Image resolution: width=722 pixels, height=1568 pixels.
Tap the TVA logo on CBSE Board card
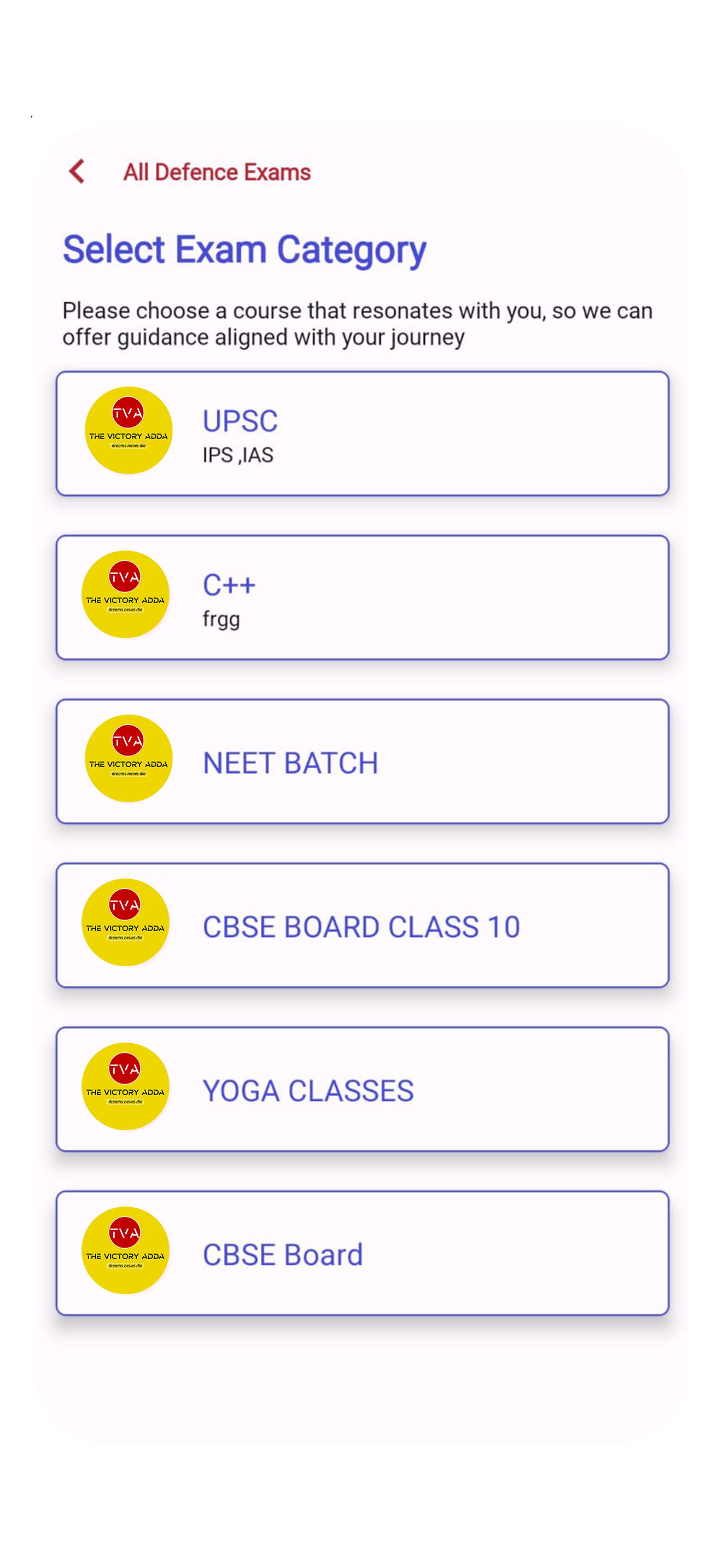(124, 1250)
